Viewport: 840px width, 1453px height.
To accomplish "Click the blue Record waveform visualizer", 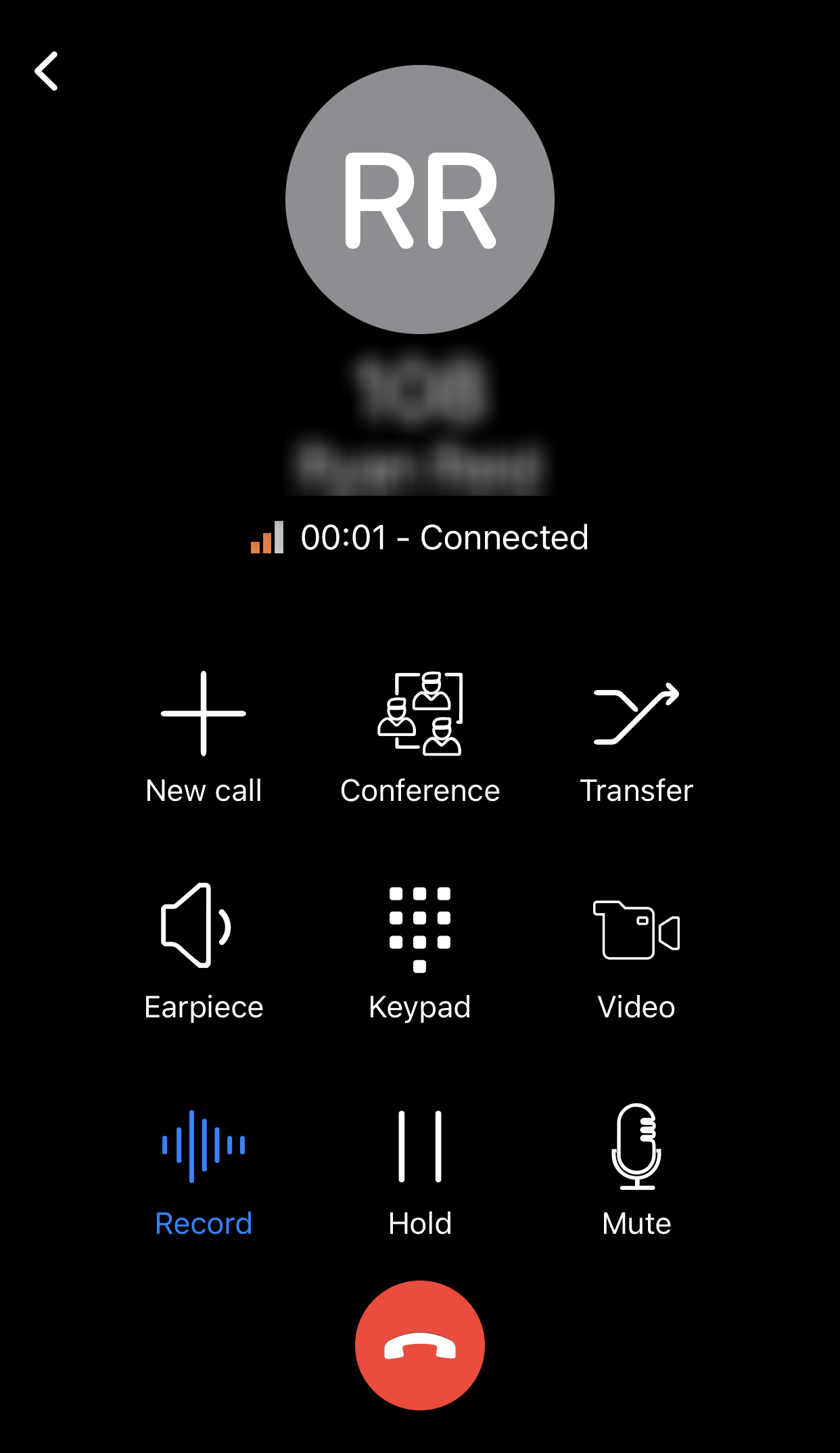I will pos(204,1147).
